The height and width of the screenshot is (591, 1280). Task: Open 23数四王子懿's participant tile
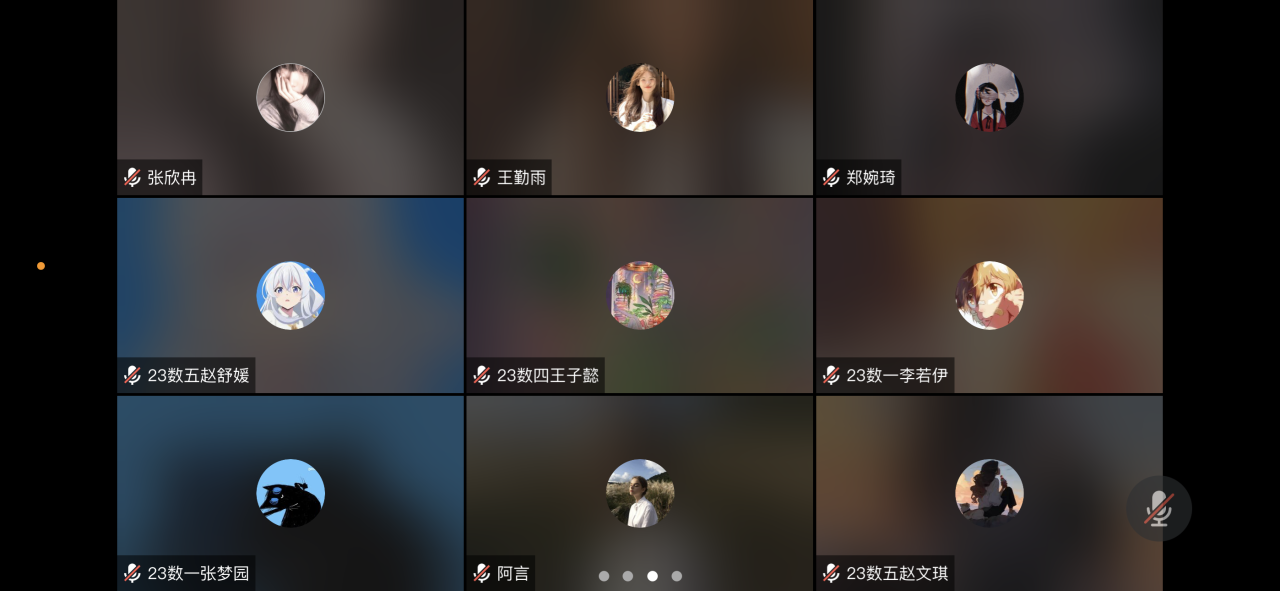click(x=640, y=295)
